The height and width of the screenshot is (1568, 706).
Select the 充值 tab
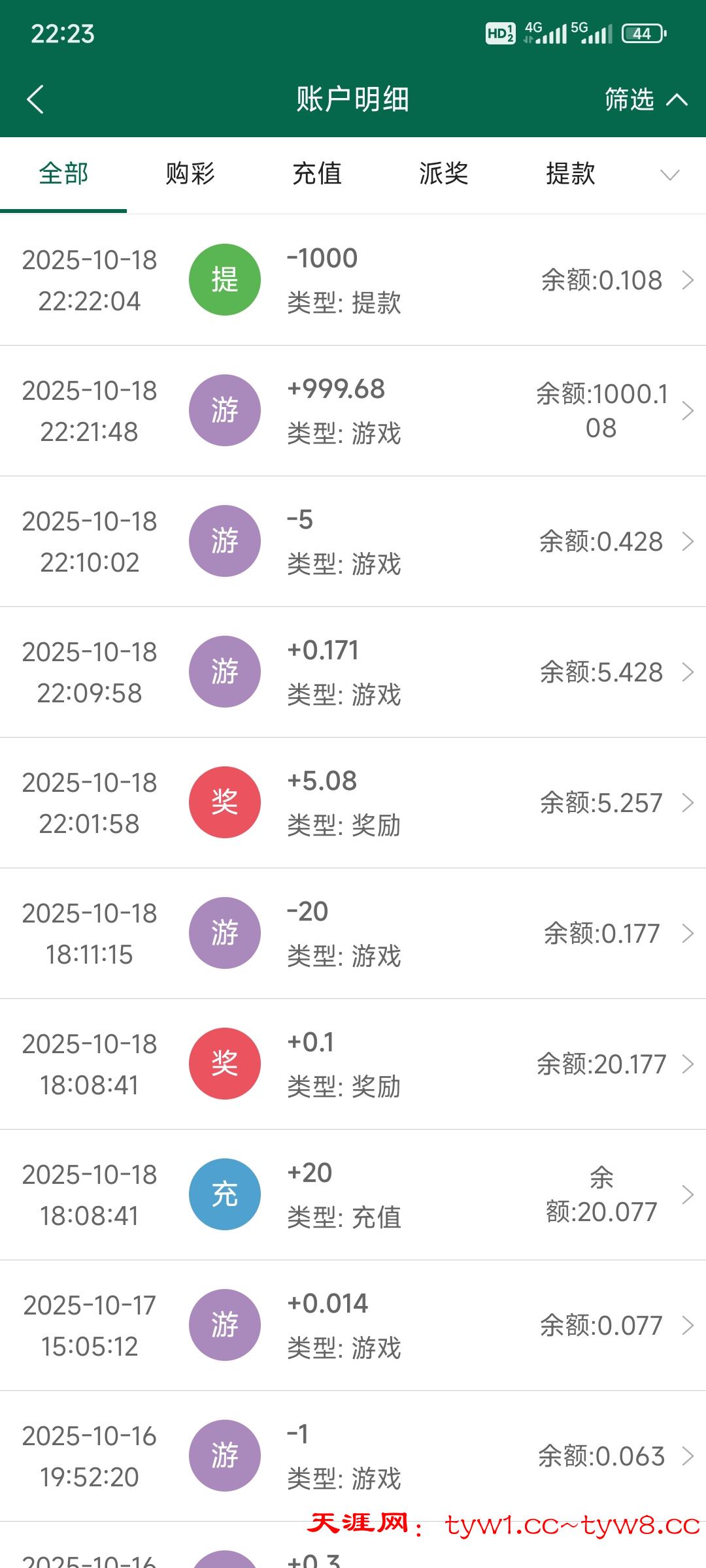click(x=317, y=174)
